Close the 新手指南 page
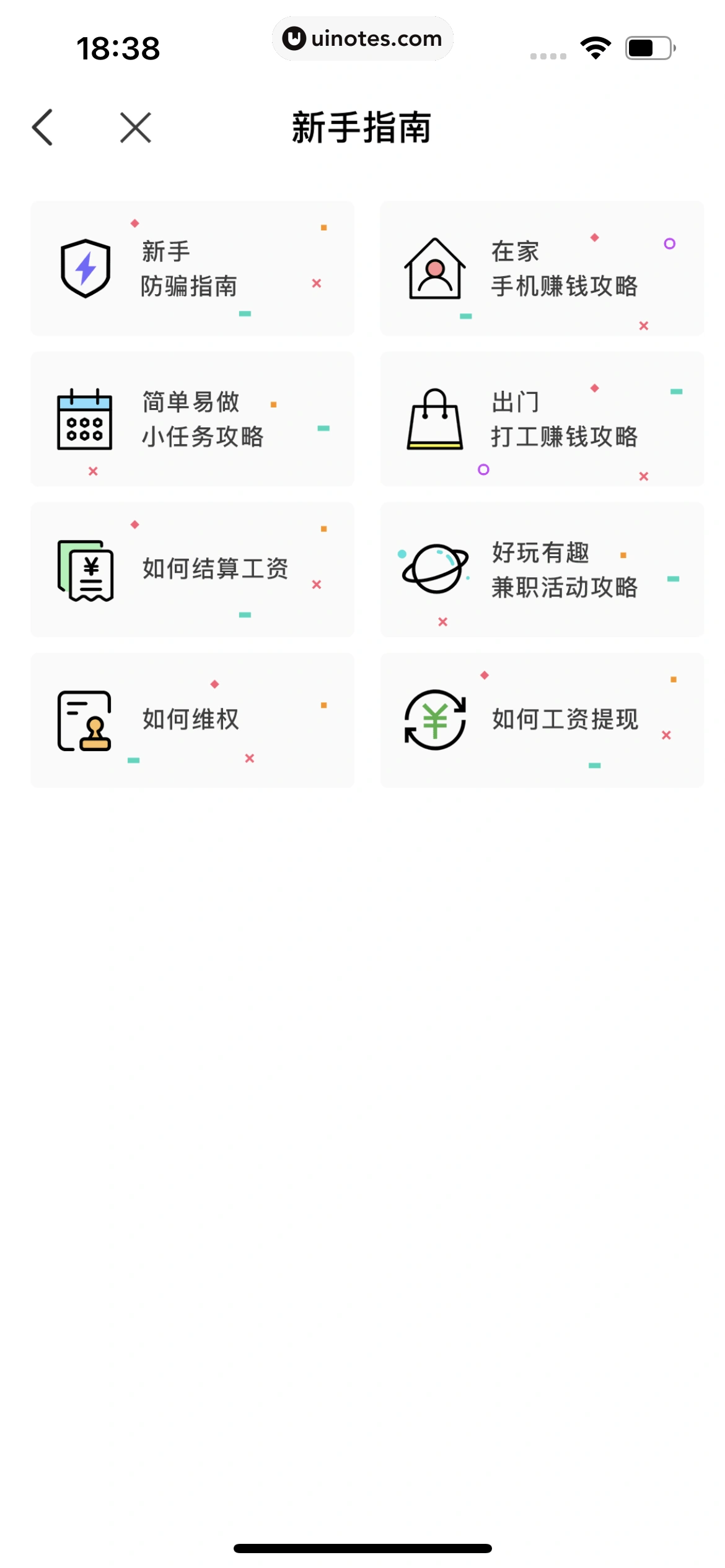725x1568 pixels. point(136,128)
